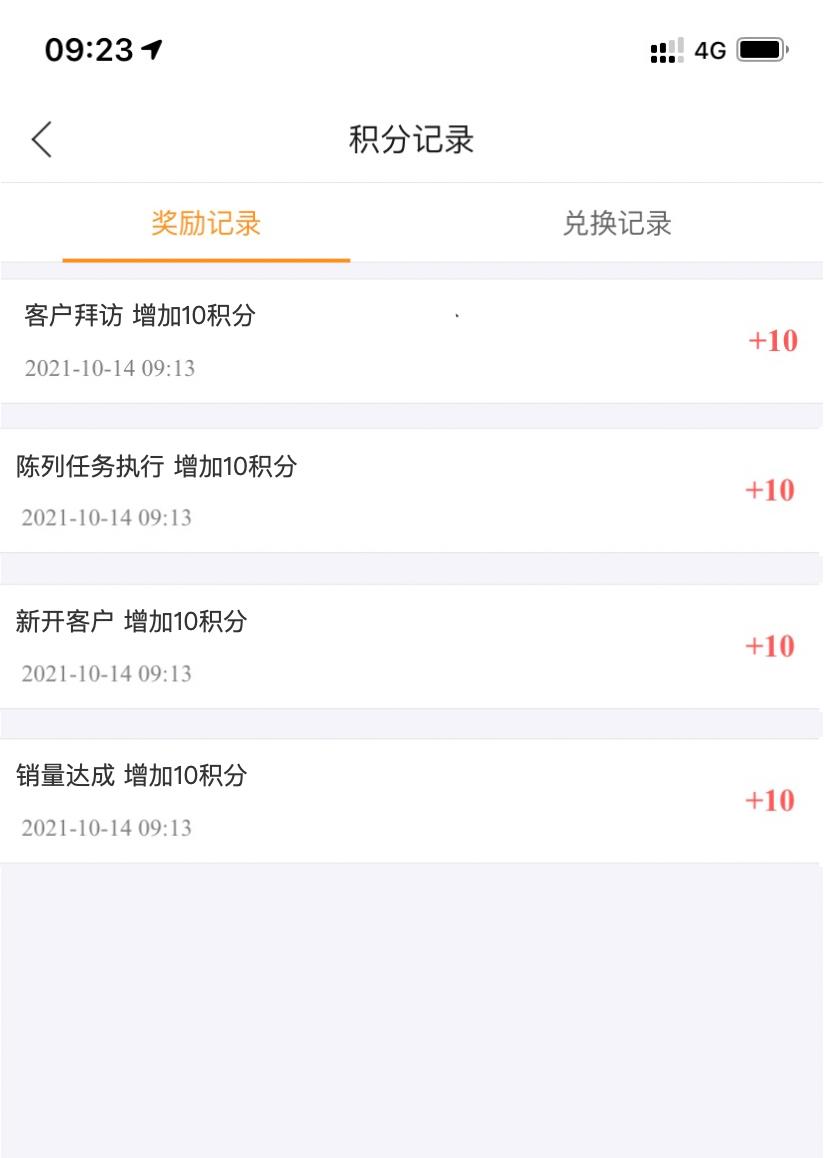The image size is (830, 1158).
Task: Select the 奖励记录 tab
Action: coord(206,224)
